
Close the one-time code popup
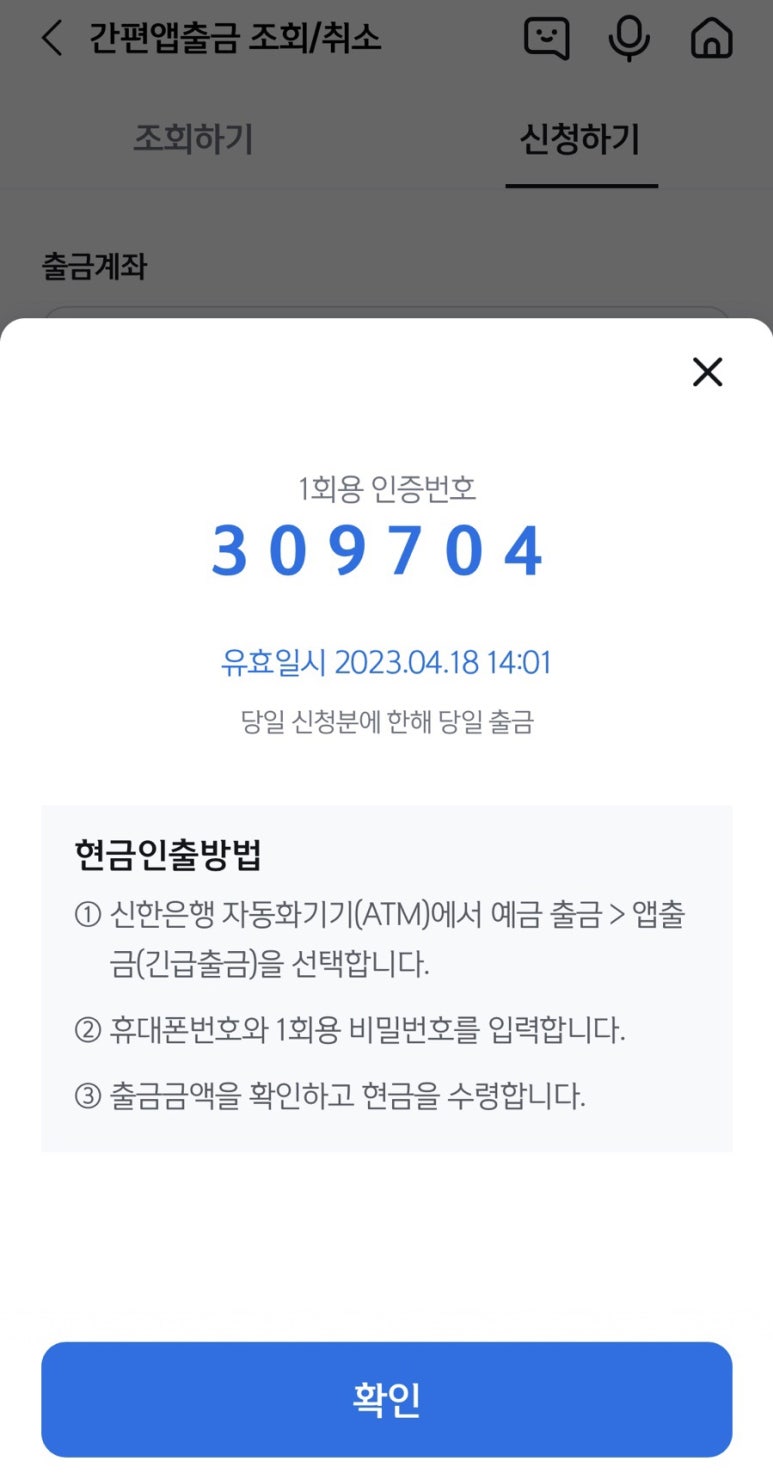click(x=707, y=373)
